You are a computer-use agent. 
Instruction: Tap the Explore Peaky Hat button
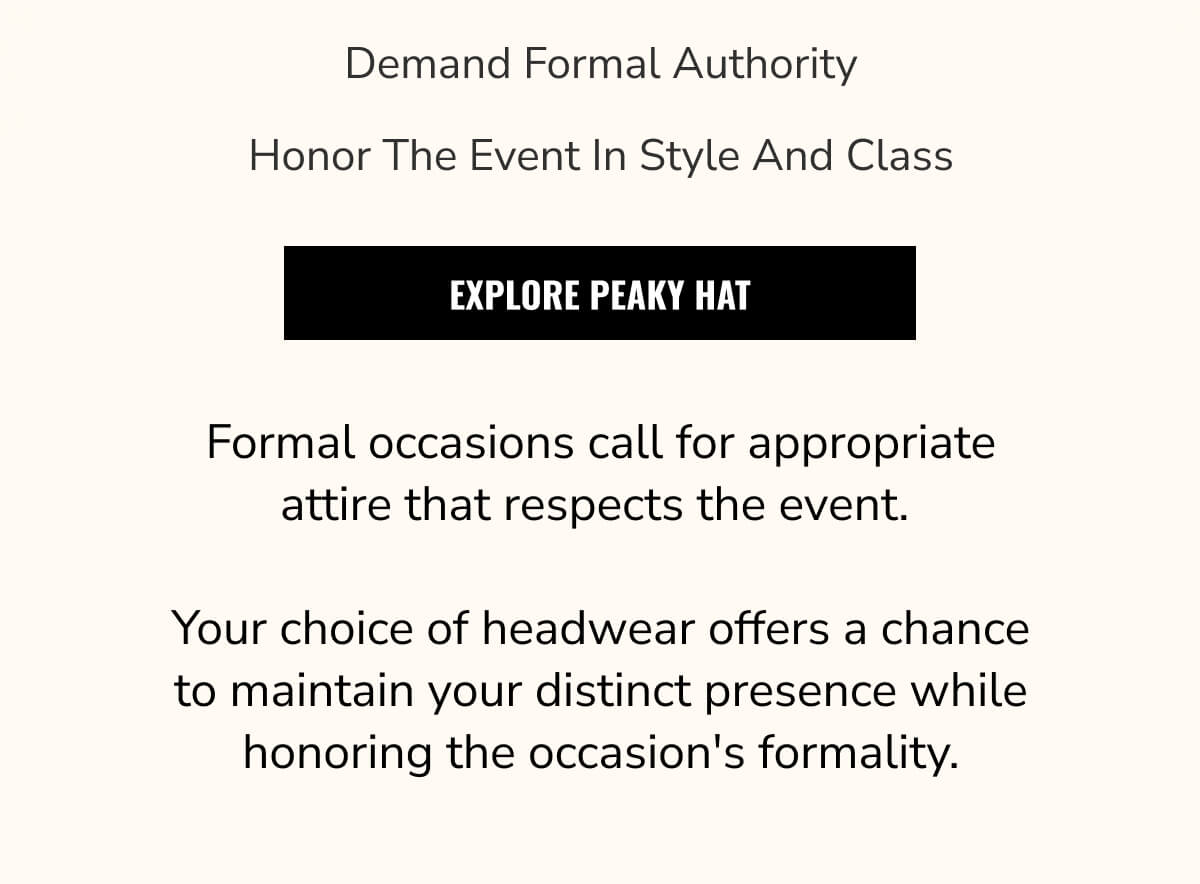coord(599,293)
